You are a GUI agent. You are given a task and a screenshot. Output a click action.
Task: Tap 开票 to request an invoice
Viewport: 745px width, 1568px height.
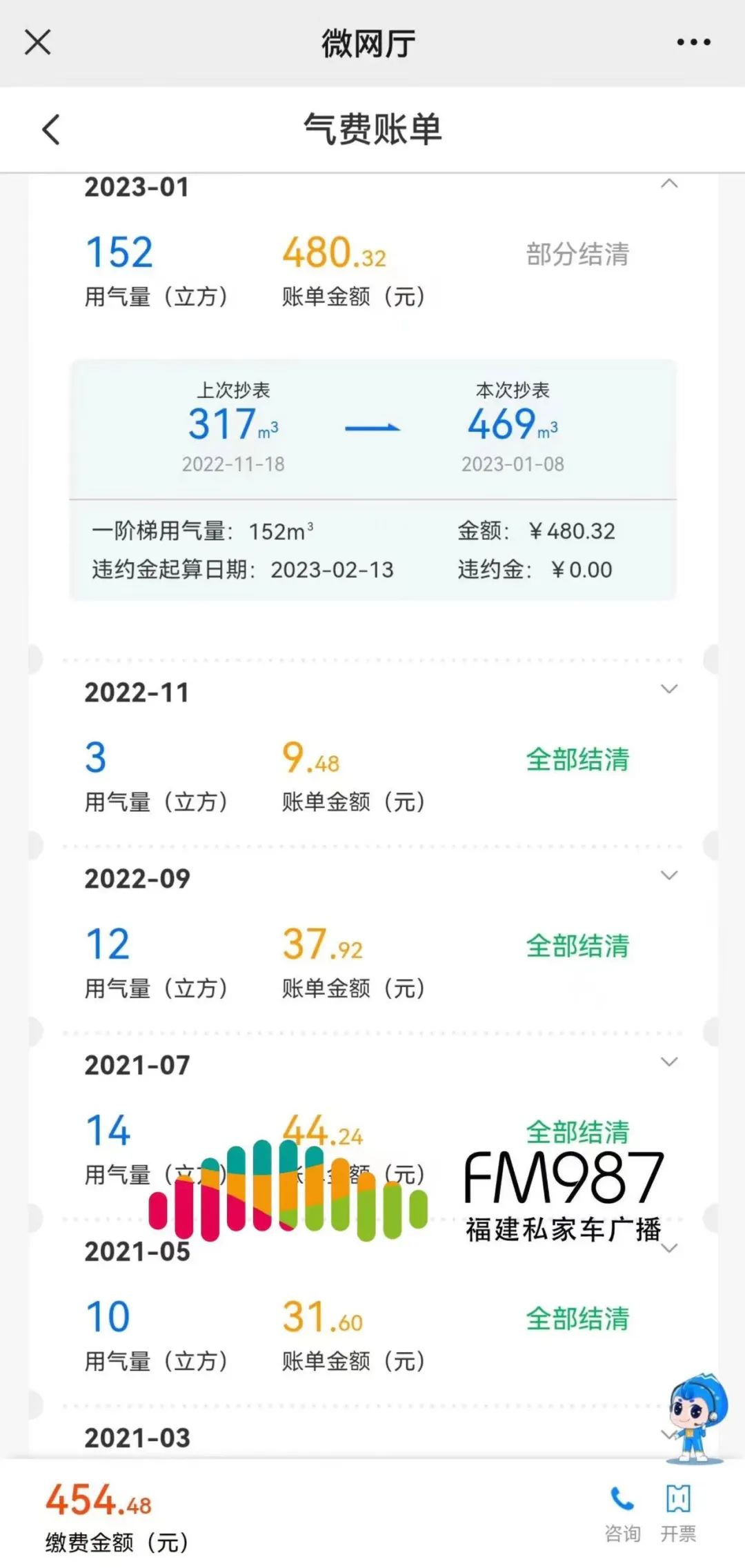678,1514
